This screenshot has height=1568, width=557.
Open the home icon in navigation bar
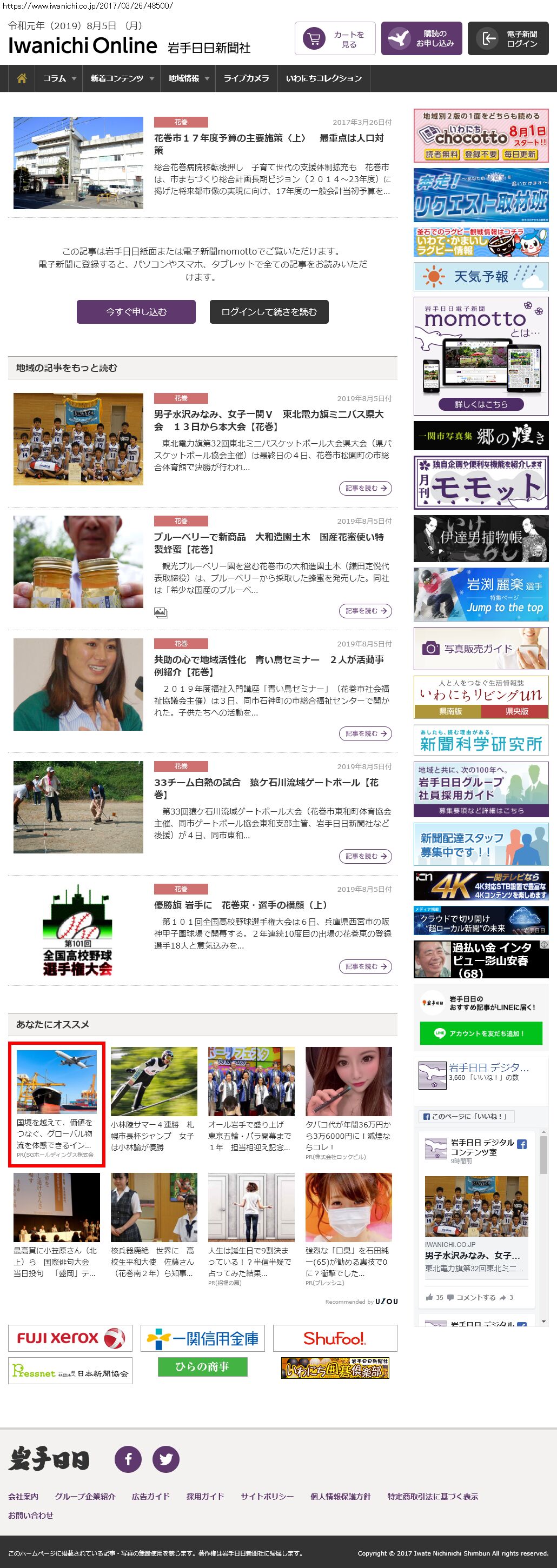(21, 78)
